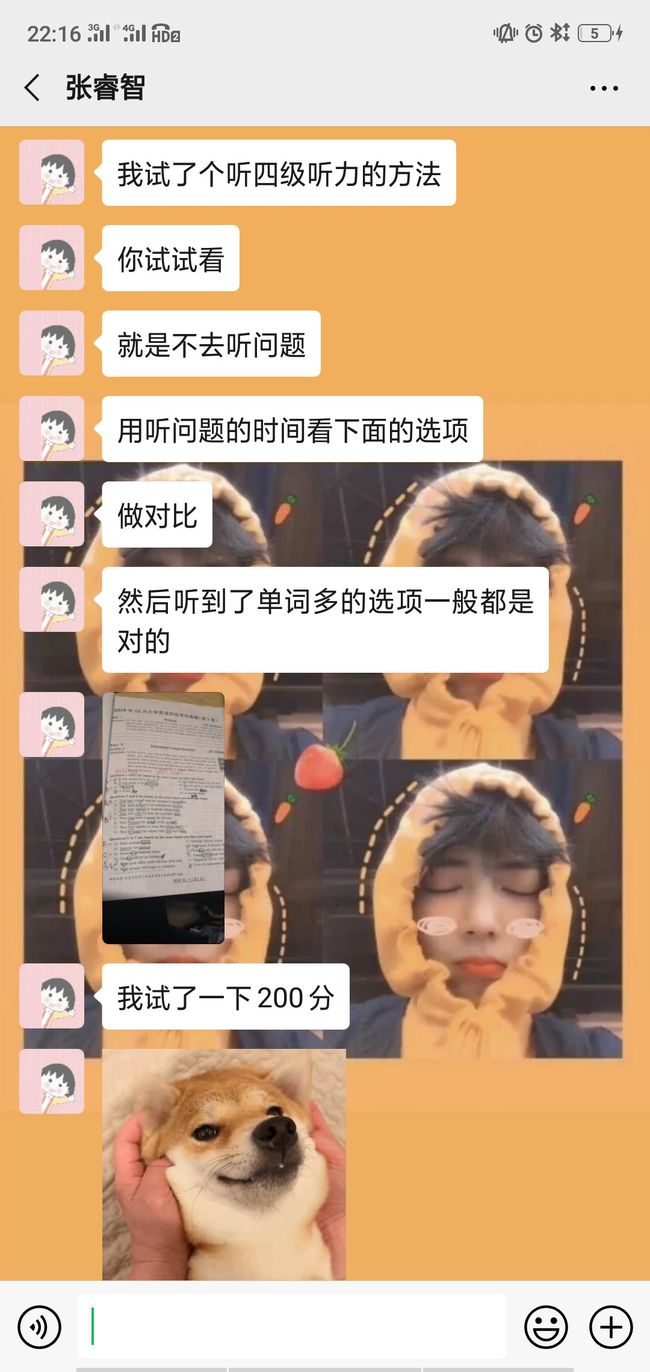Open the chat info overflow menu
This screenshot has height=1372, width=650.
(604, 88)
